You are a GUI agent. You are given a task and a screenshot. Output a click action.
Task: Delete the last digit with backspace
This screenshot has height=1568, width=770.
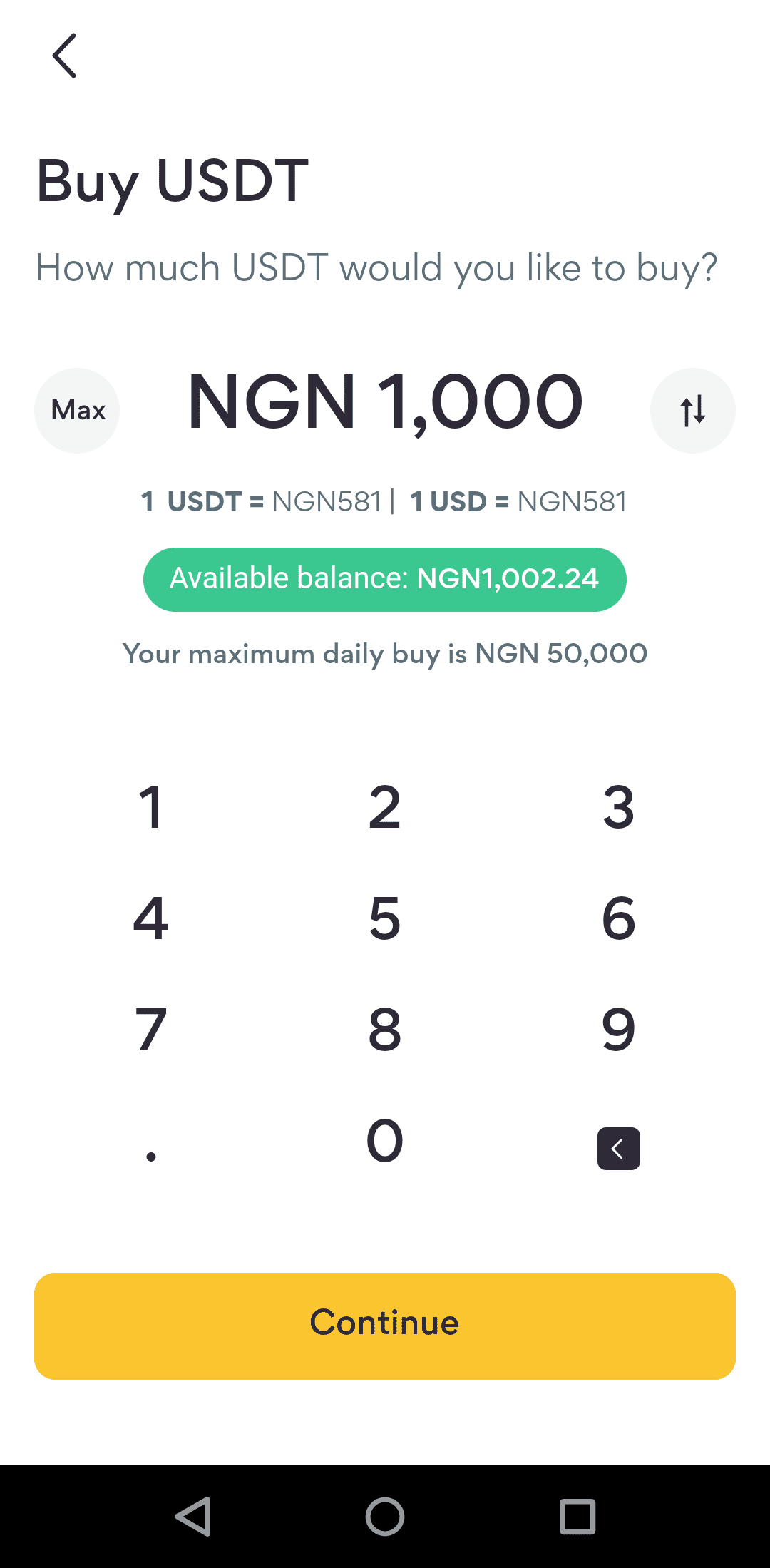click(x=618, y=1149)
